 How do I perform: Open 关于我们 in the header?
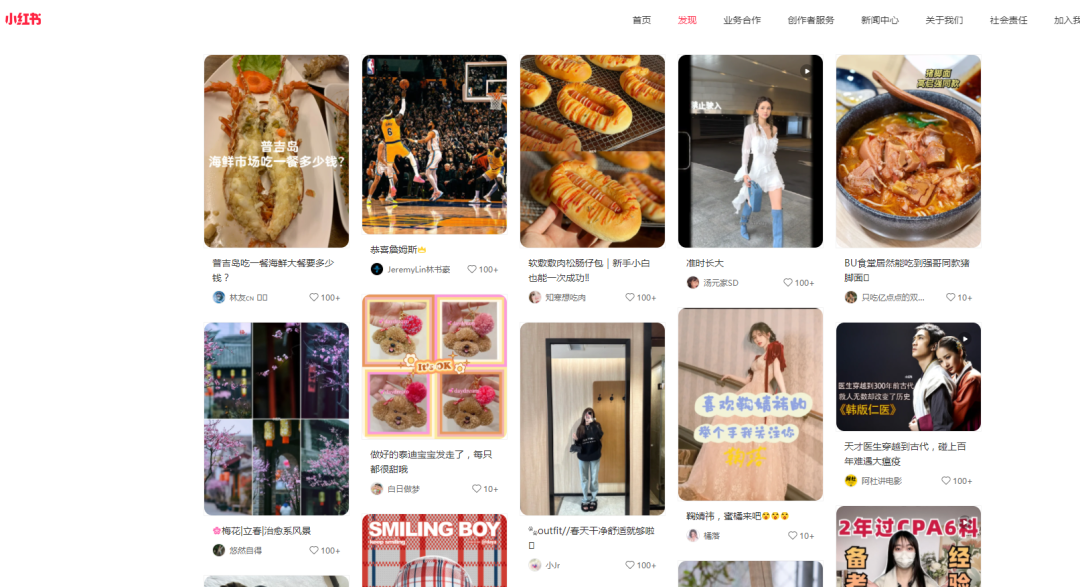click(x=944, y=20)
